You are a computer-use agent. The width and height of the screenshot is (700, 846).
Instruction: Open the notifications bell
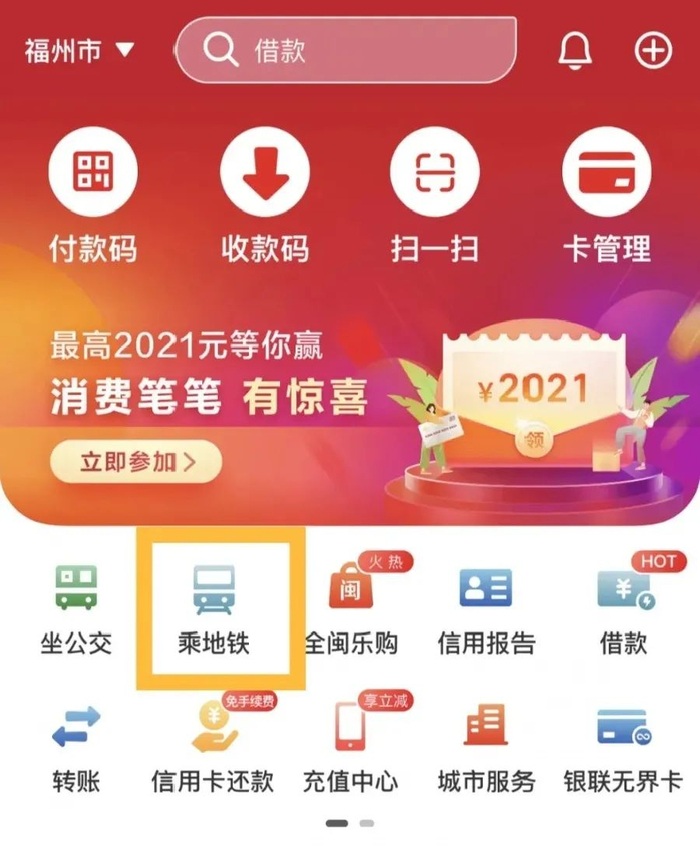tap(574, 50)
